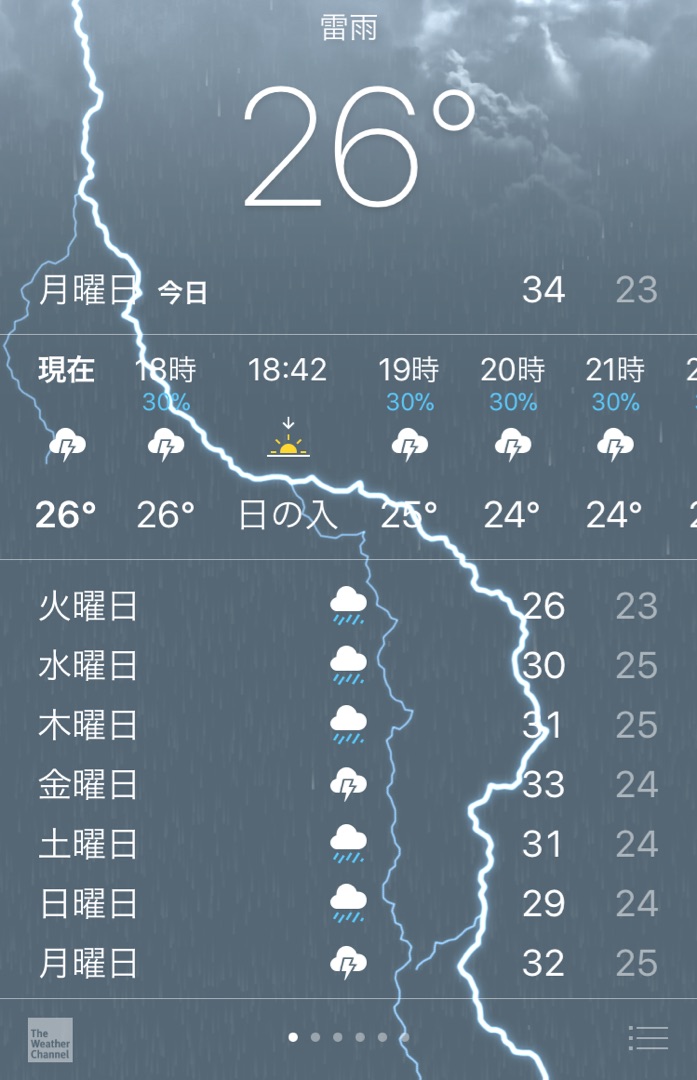The width and height of the screenshot is (697, 1080).
Task: Open the city list menu icon
Action: pyautogui.click(x=648, y=1038)
